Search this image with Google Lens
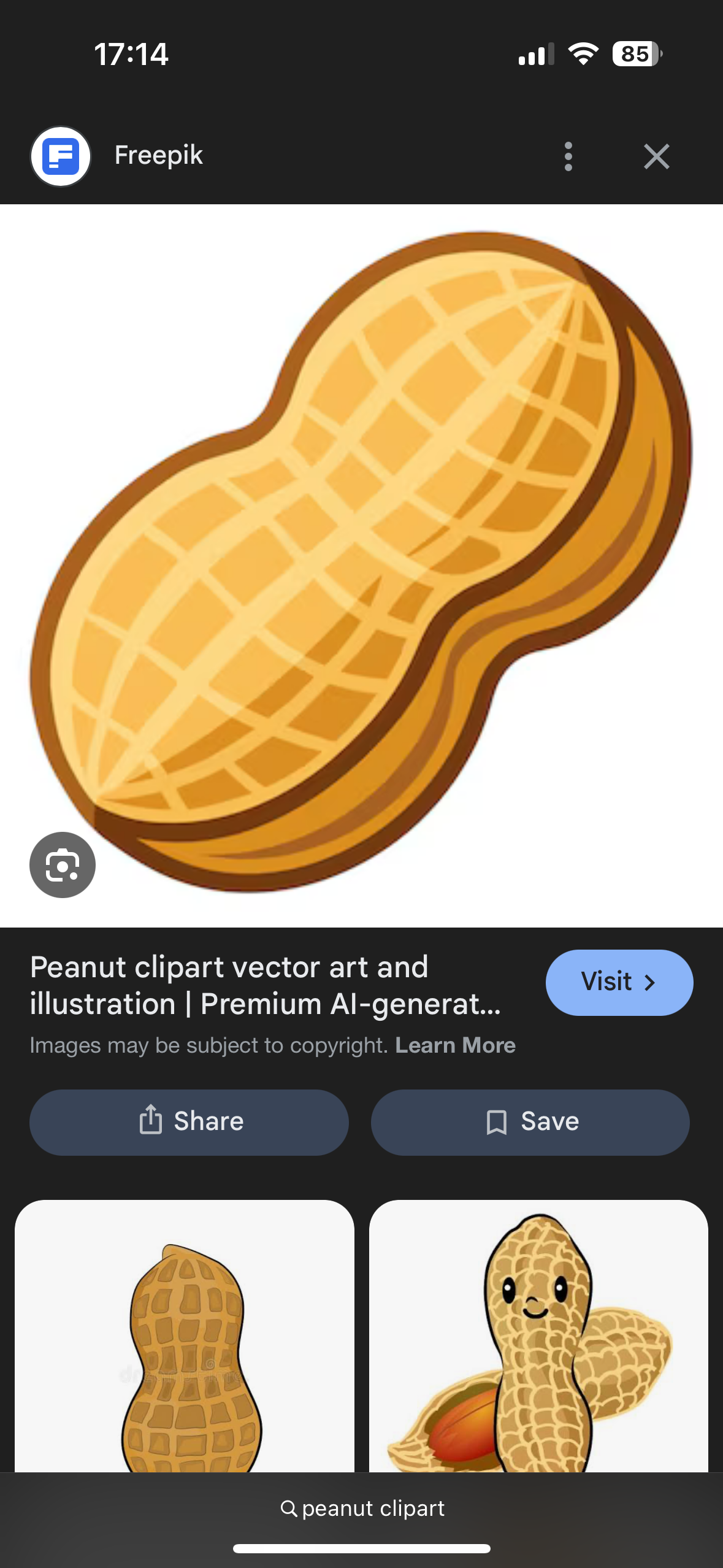The image size is (723, 1568). tap(63, 864)
